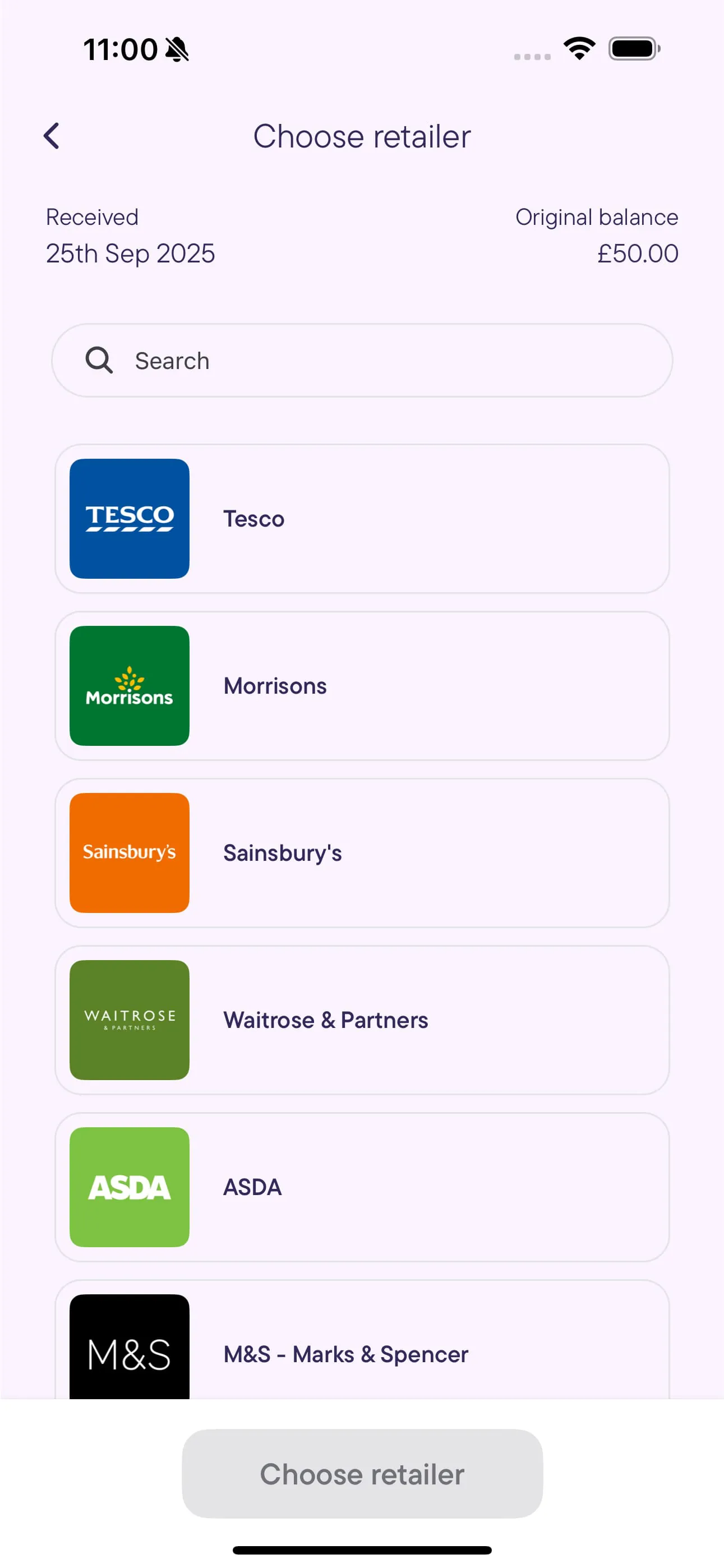Pick ASDA as the retailer
724x1568 pixels.
362,1187
